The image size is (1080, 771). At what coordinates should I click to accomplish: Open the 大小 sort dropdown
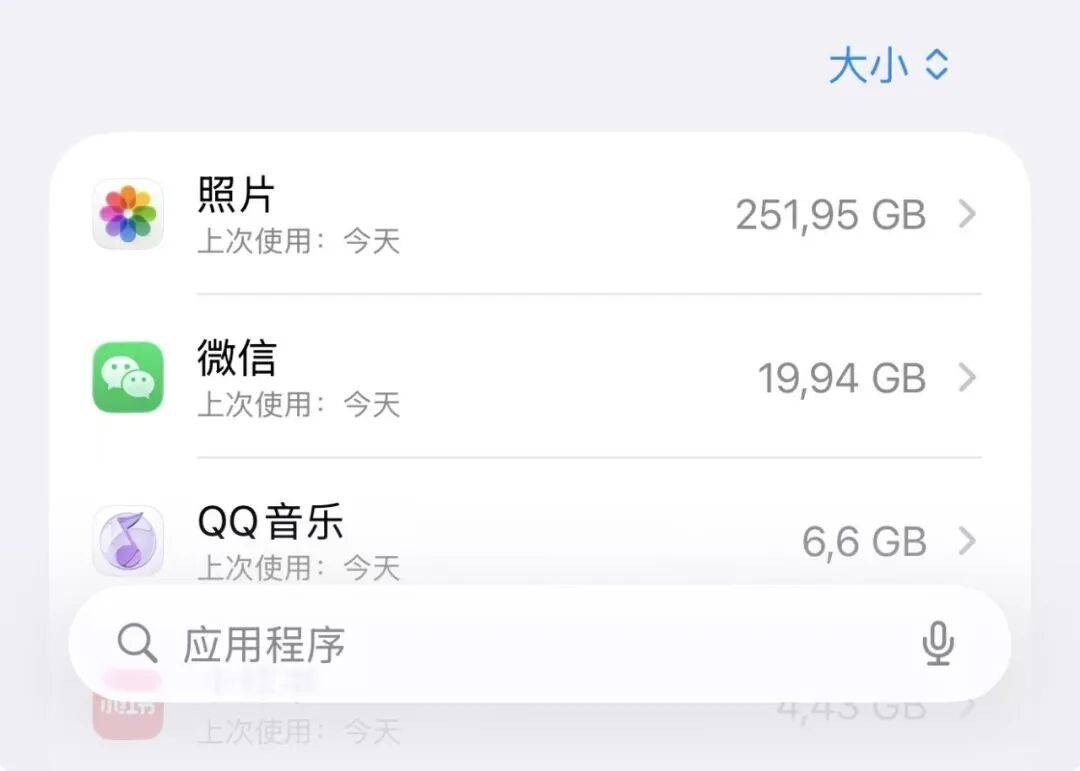point(888,66)
